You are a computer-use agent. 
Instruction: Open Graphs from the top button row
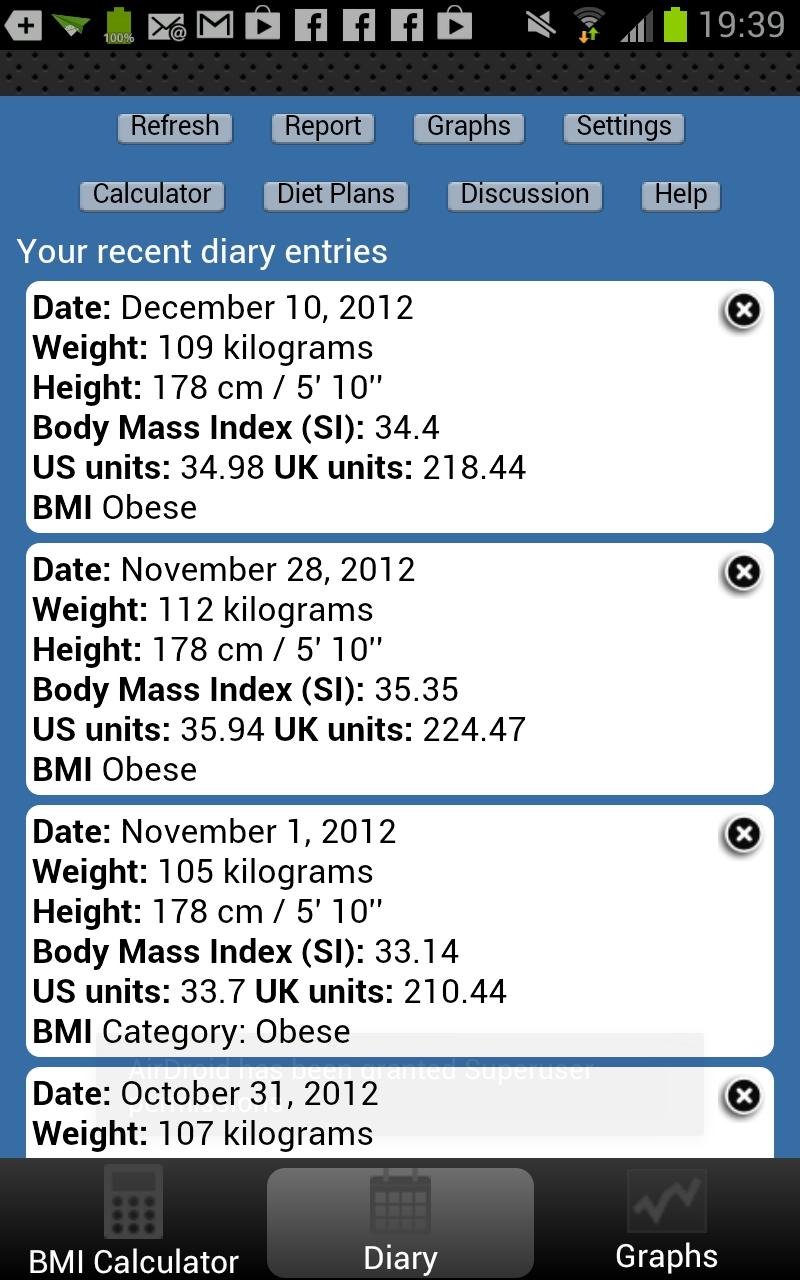(x=469, y=127)
